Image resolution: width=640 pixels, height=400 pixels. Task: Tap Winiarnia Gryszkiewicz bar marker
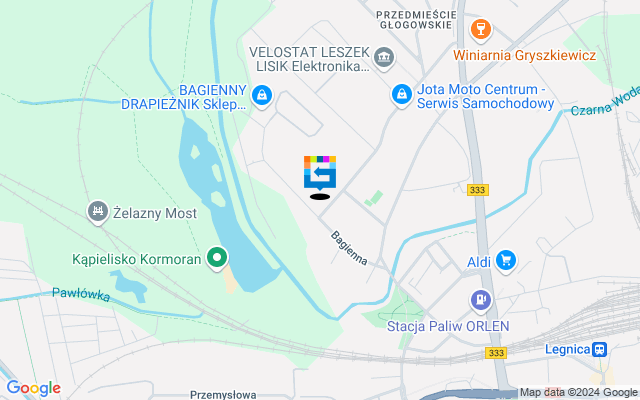[482, 28]
